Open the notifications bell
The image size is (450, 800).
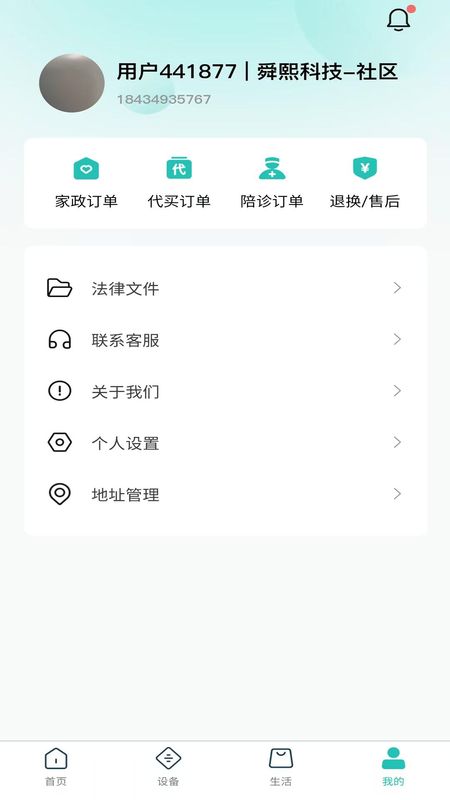click(x=399, y=20)
